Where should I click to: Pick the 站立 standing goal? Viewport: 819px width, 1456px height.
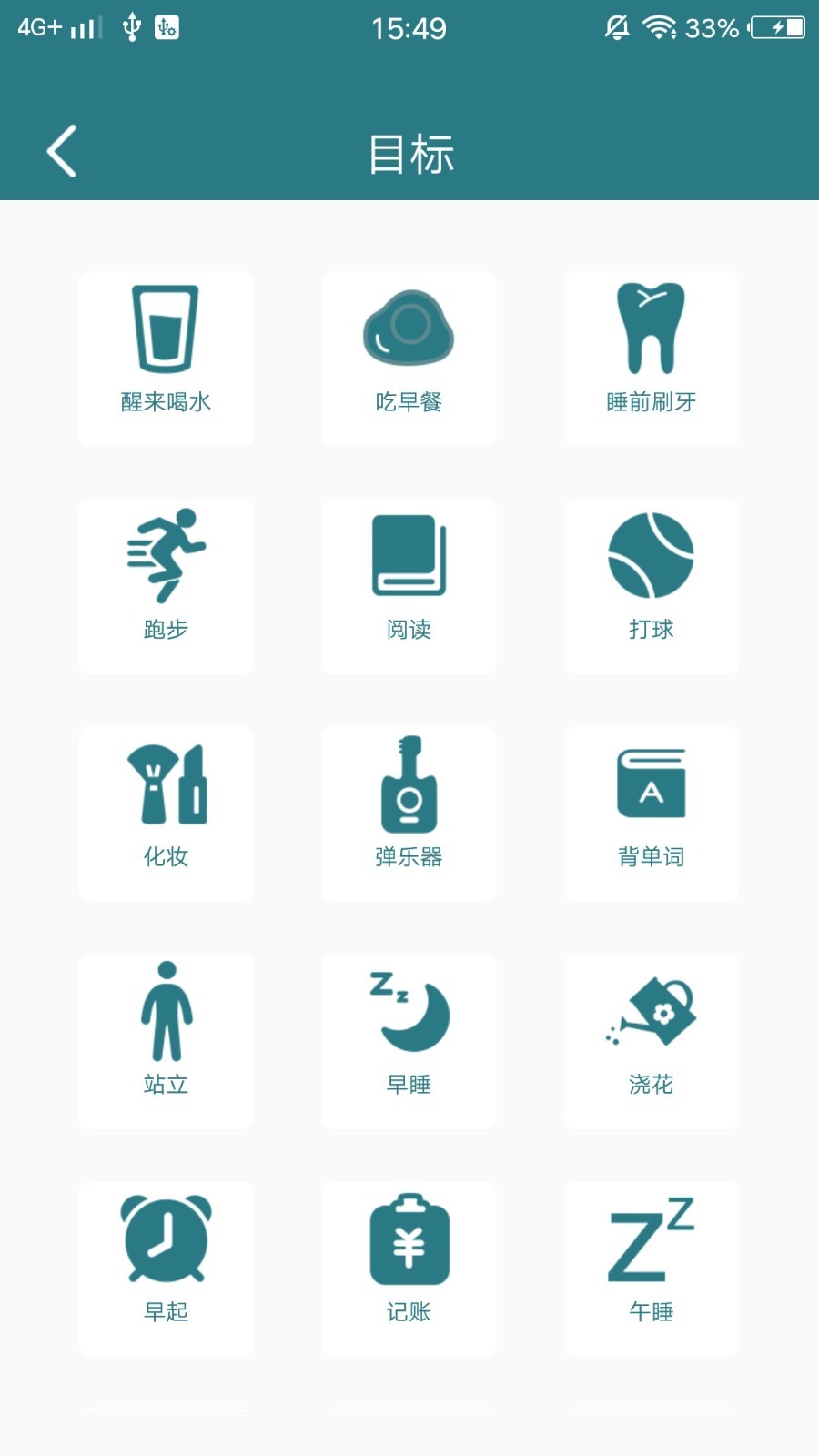tap(166, 1041)
